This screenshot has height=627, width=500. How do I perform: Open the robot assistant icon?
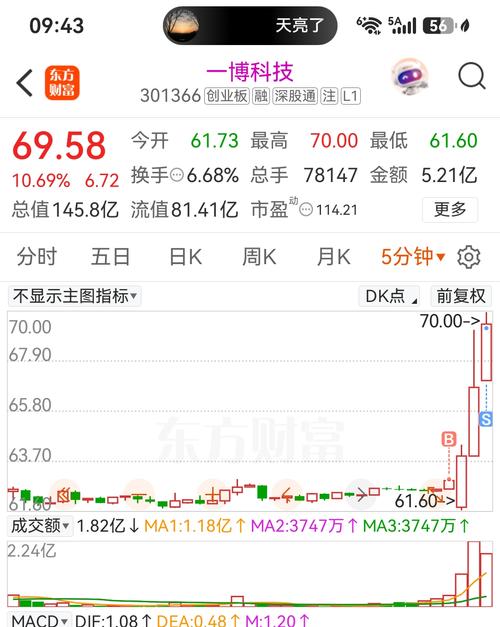point(410,77)
